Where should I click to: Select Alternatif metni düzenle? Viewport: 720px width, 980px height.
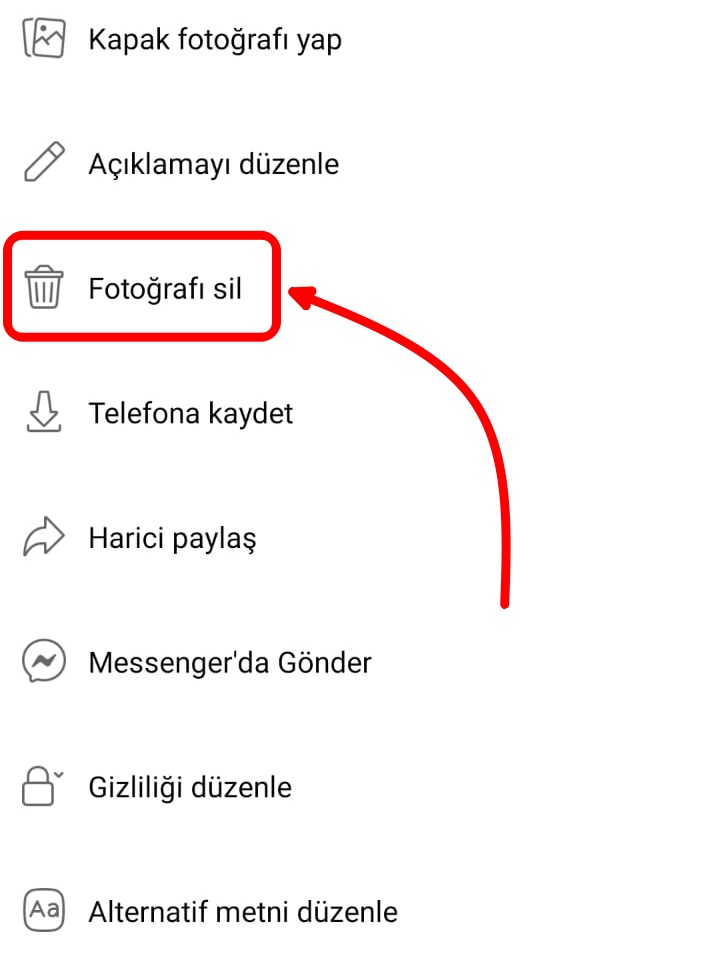(242, 911)
